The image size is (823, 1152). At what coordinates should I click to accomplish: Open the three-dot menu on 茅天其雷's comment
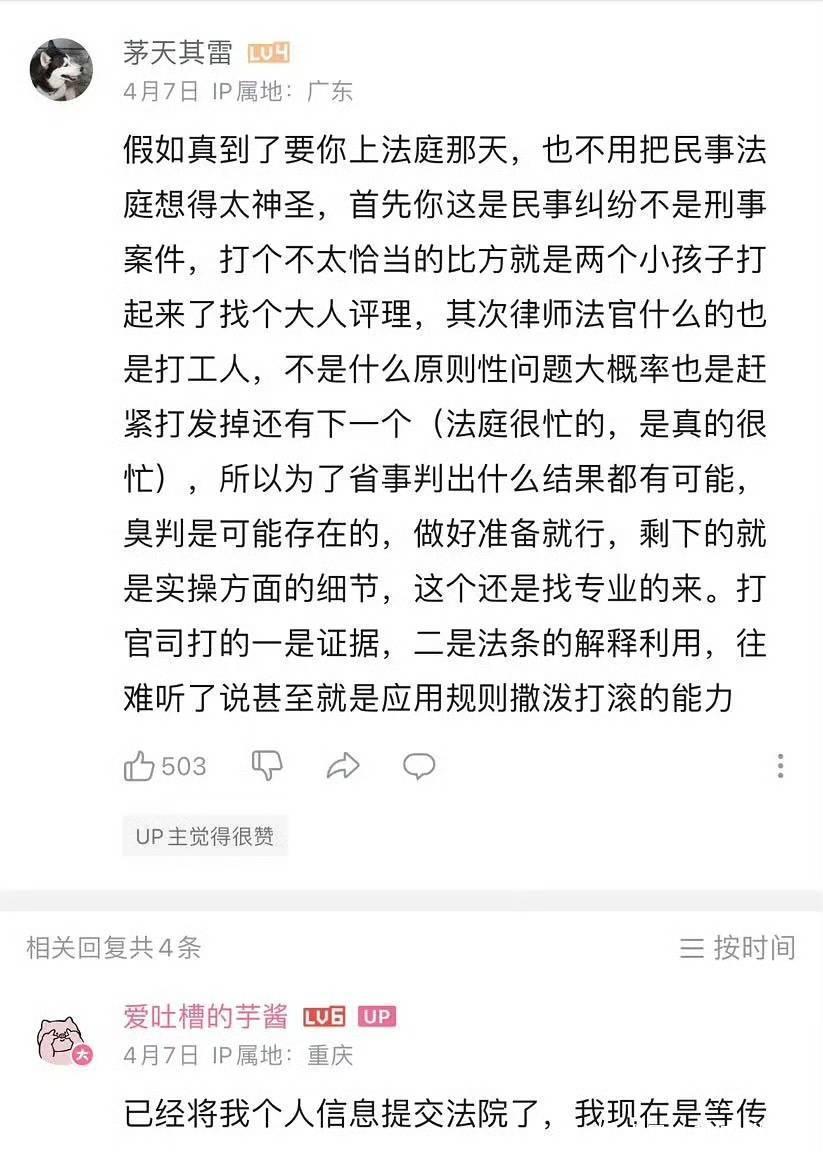tap(780, 767)
